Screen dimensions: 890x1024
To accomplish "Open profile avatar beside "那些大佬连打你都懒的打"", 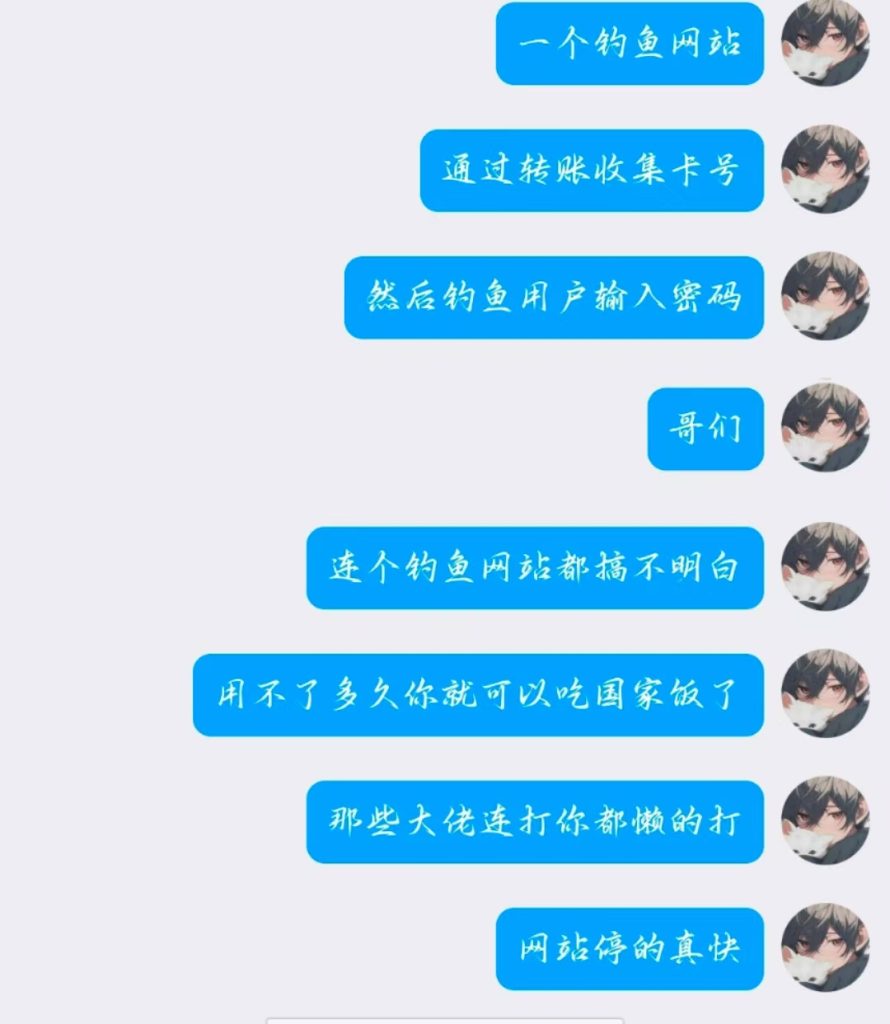I will (x=825, y=821).
